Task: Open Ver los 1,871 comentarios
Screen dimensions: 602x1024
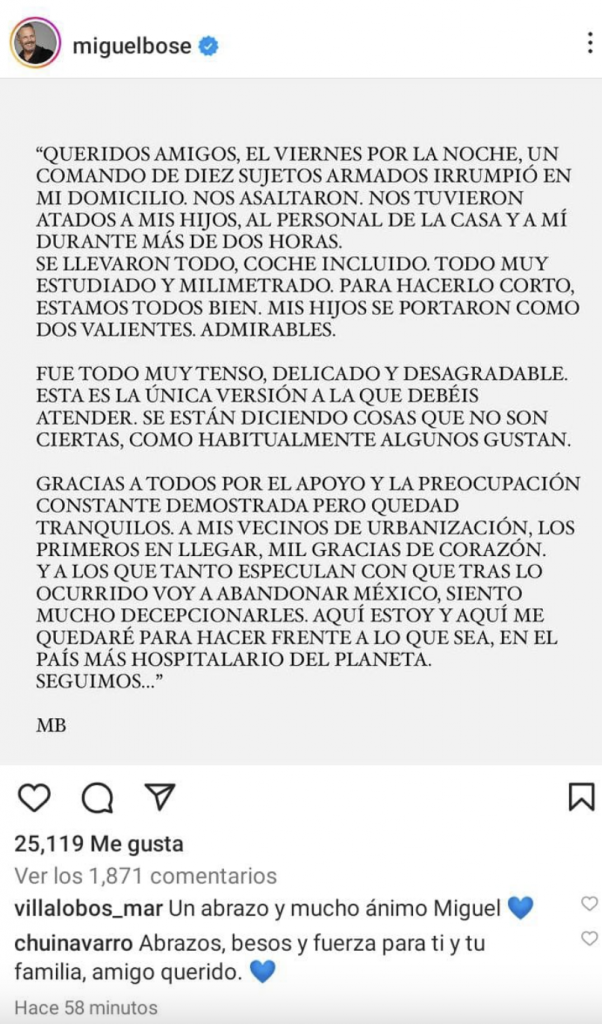Action: [146, 876]
